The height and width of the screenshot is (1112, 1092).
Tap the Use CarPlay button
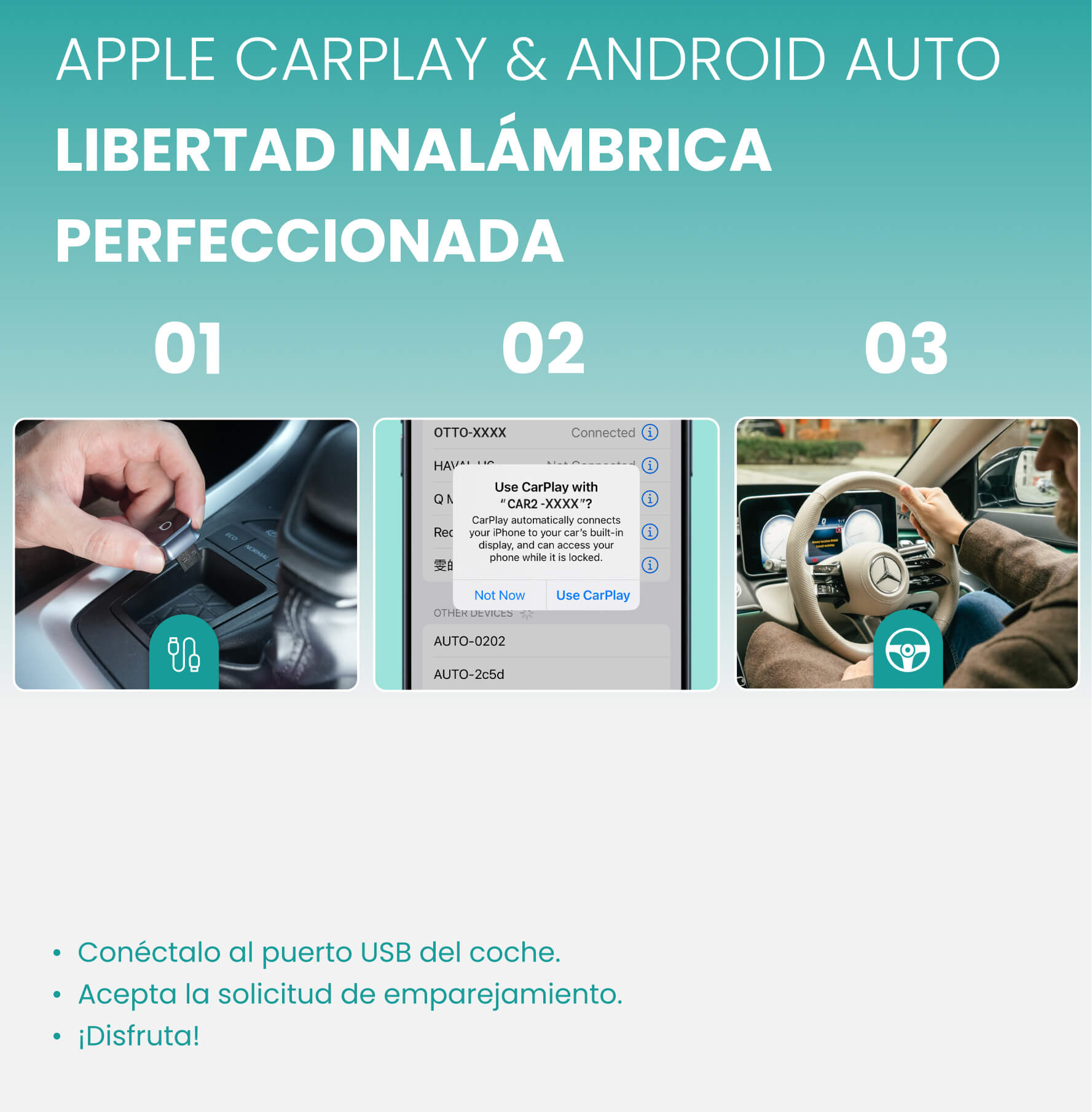pos(593,595)
